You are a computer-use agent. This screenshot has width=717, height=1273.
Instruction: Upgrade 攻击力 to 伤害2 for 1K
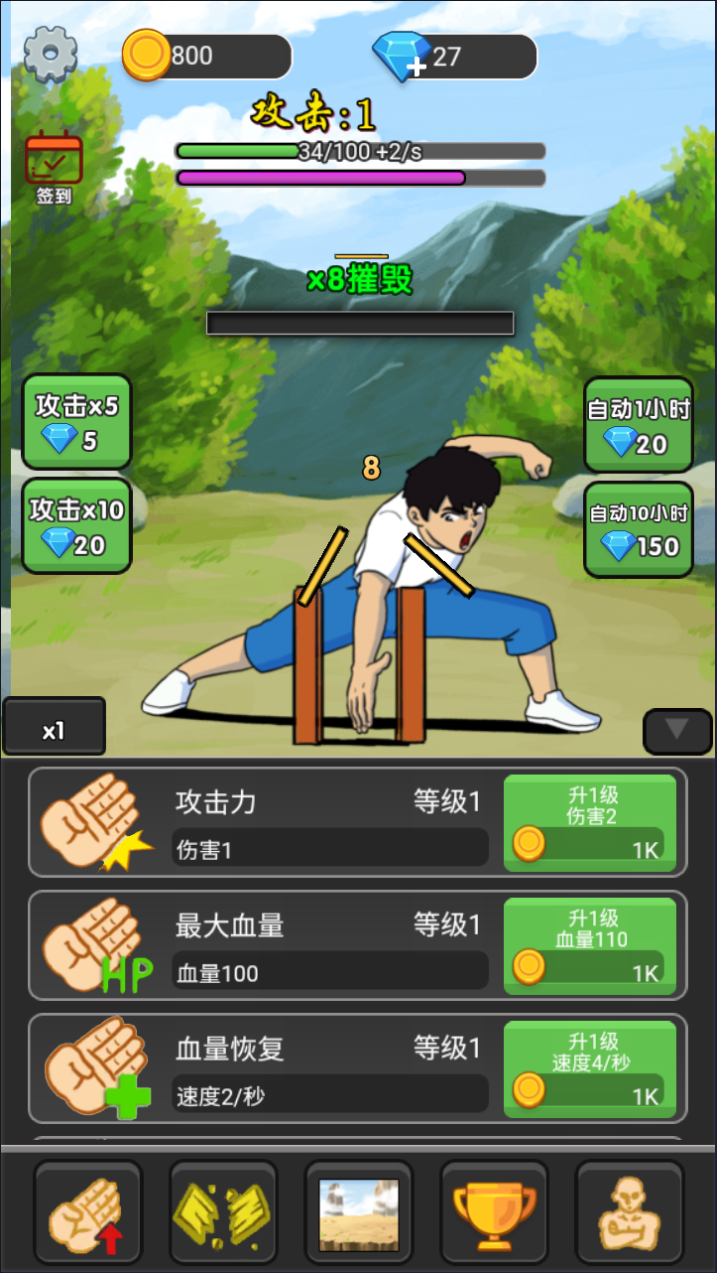(x=589, y=823)
